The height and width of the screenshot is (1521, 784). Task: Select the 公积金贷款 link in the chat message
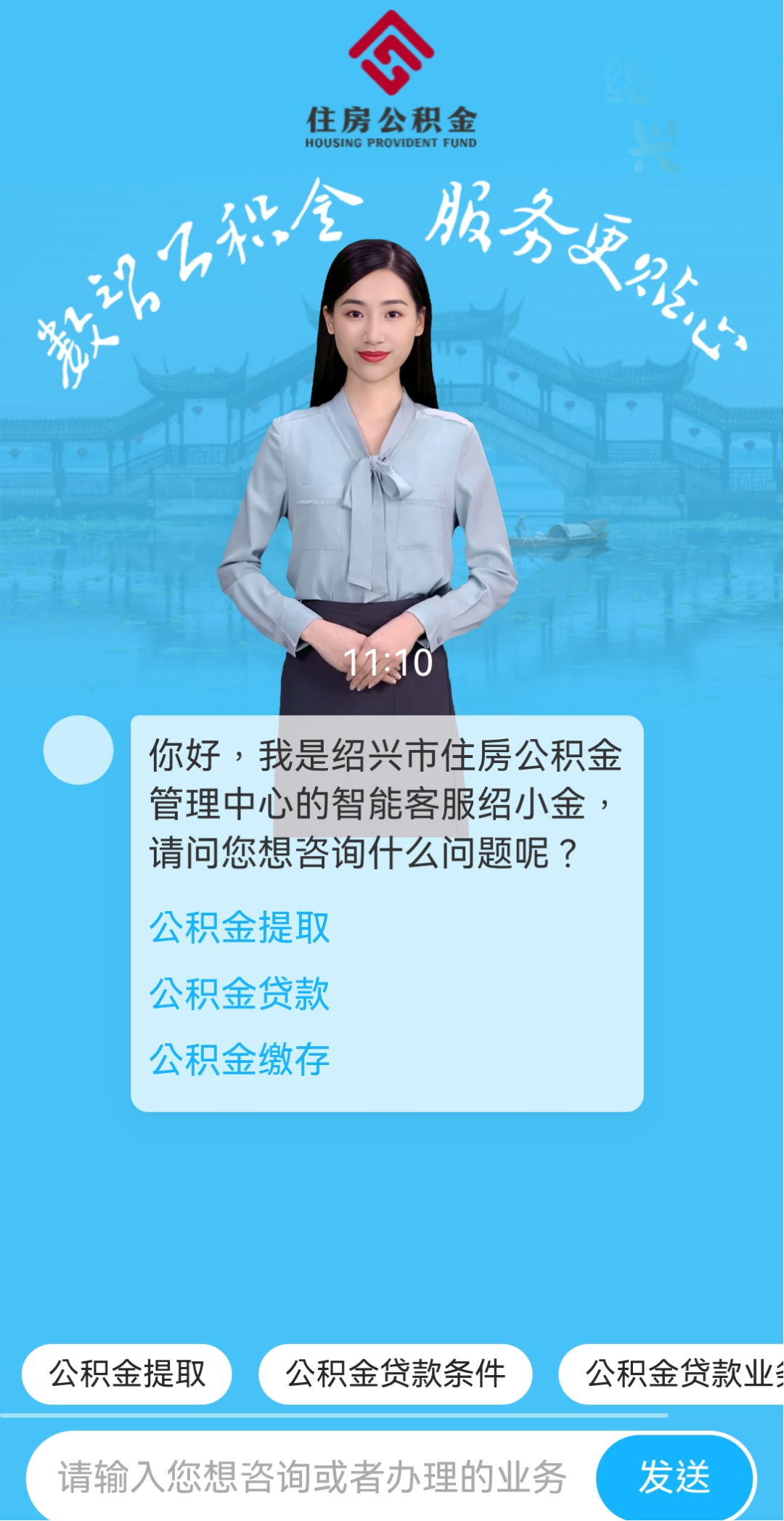pyautogui.click(x=240, y=994)
